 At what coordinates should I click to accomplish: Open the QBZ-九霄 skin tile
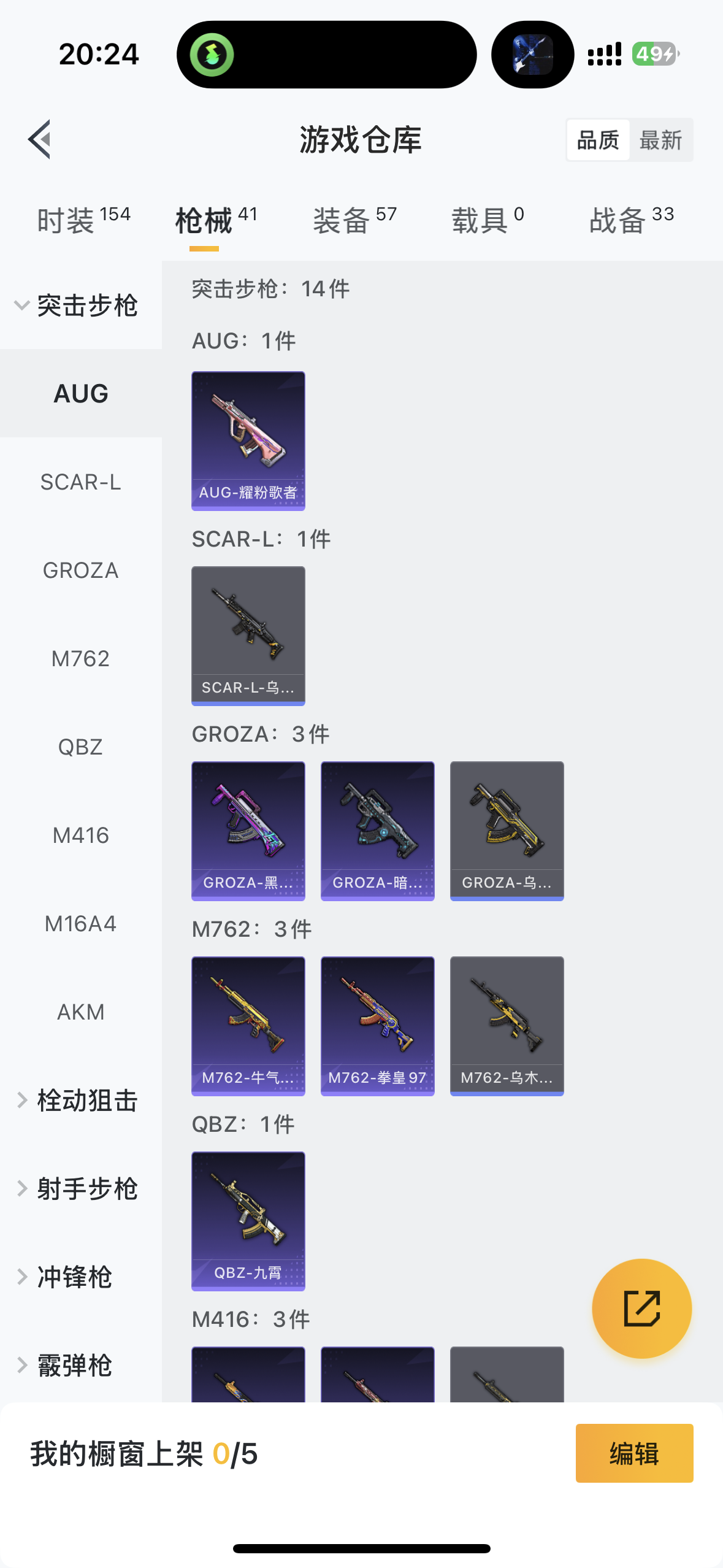pyautogui.click(x=248, y=1221)
